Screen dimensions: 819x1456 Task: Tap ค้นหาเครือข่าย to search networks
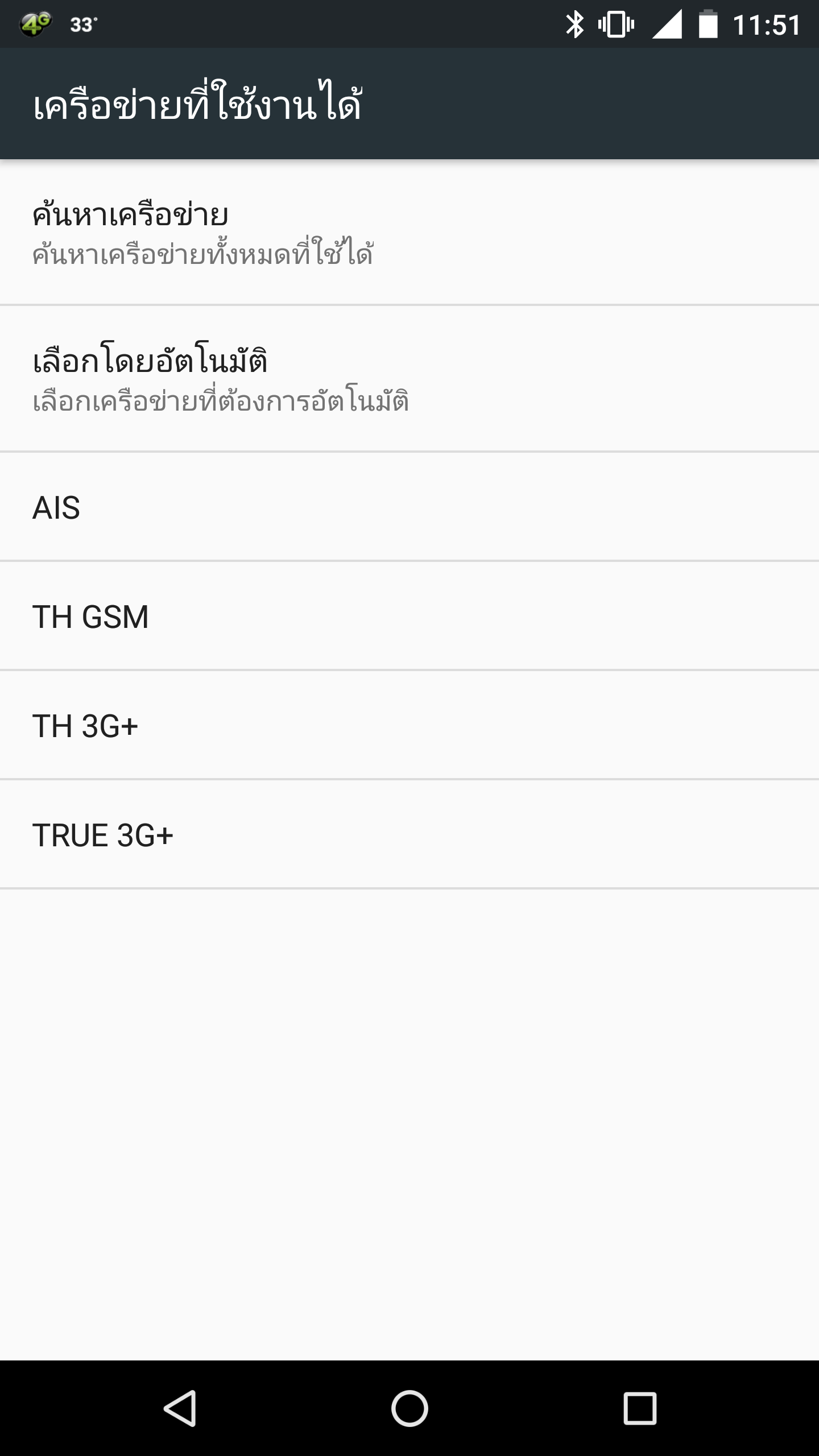pos(409,232)
